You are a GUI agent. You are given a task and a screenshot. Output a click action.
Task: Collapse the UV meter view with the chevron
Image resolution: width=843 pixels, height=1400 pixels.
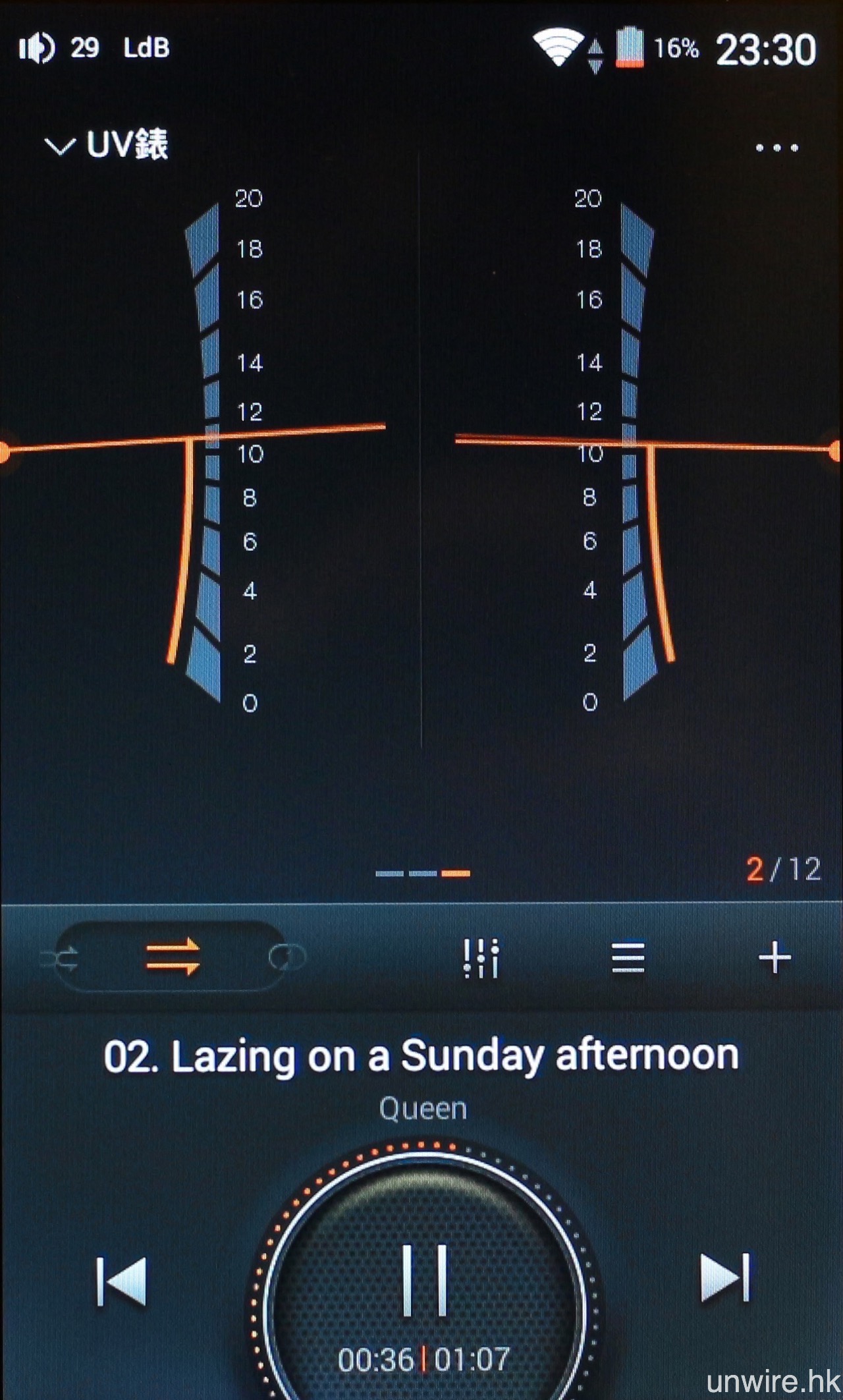(x=60, y=146)
